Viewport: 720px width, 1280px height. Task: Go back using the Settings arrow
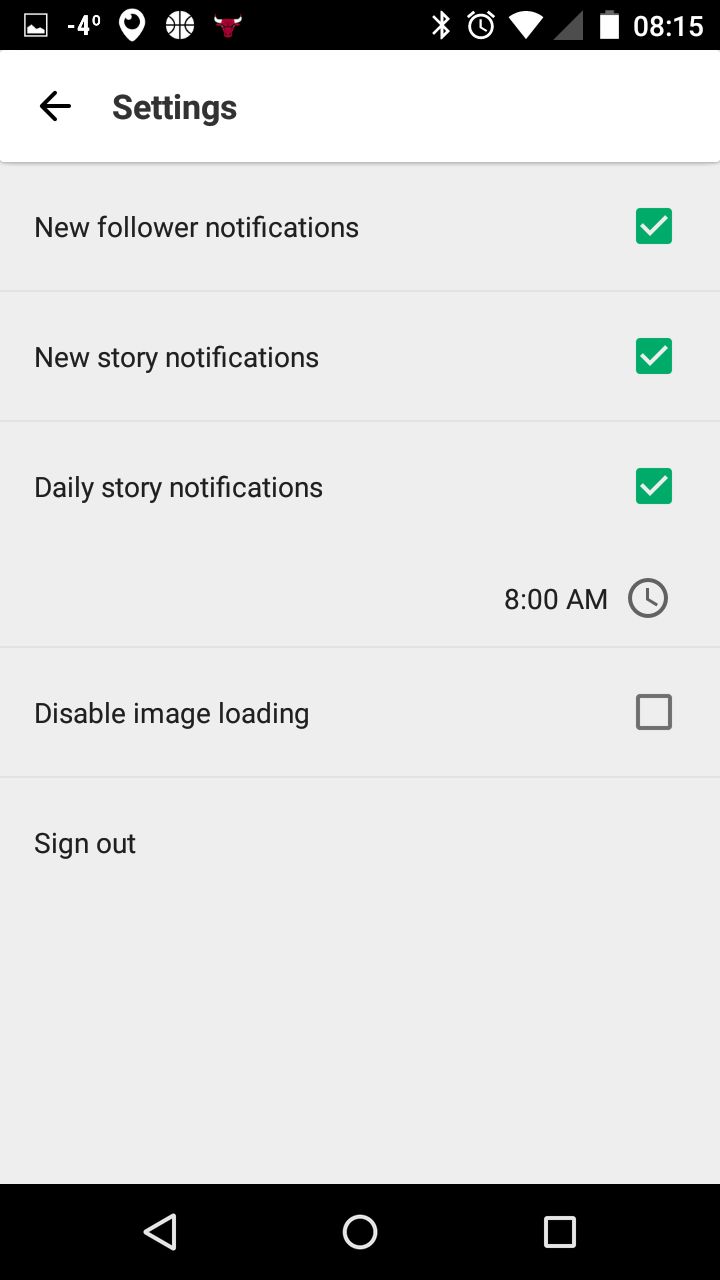coord(55,106)
